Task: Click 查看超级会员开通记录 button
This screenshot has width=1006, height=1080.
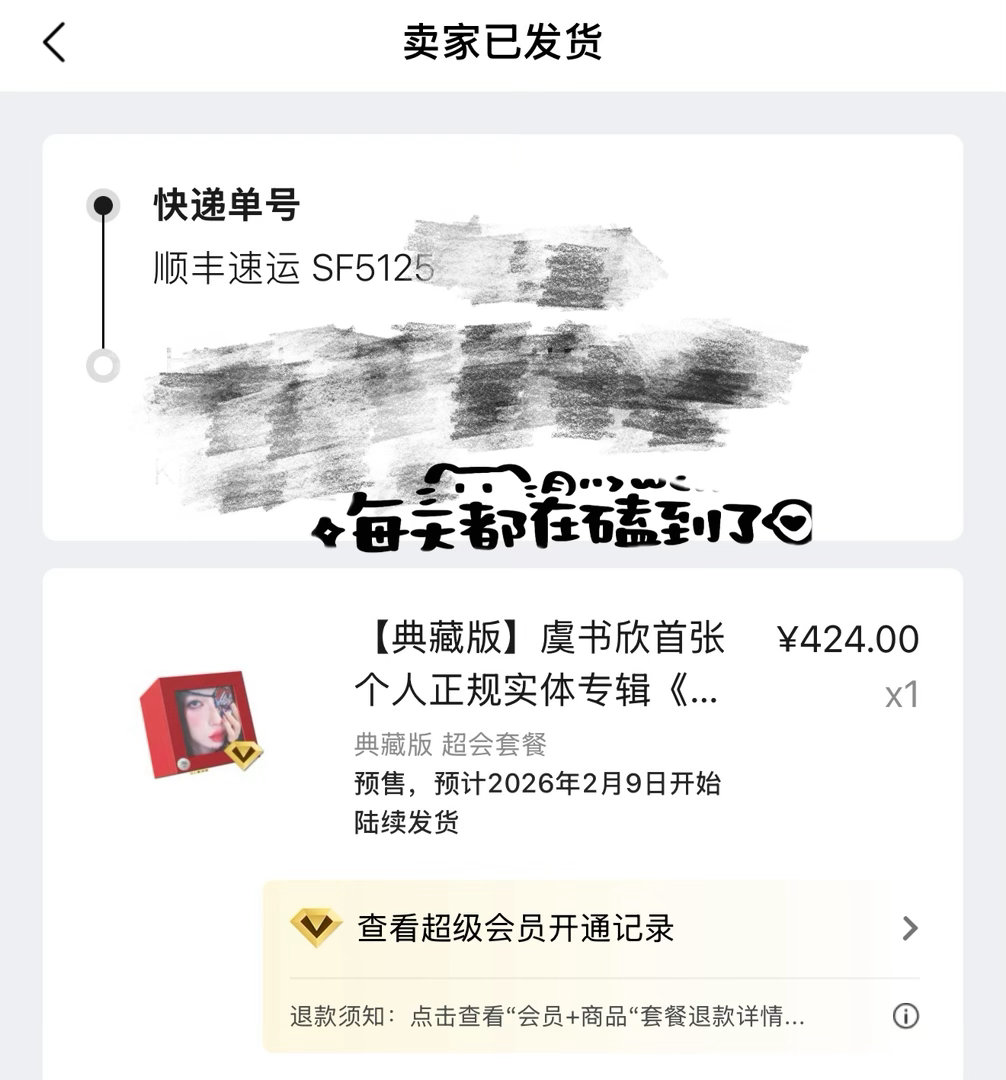Action: [513, 928]
